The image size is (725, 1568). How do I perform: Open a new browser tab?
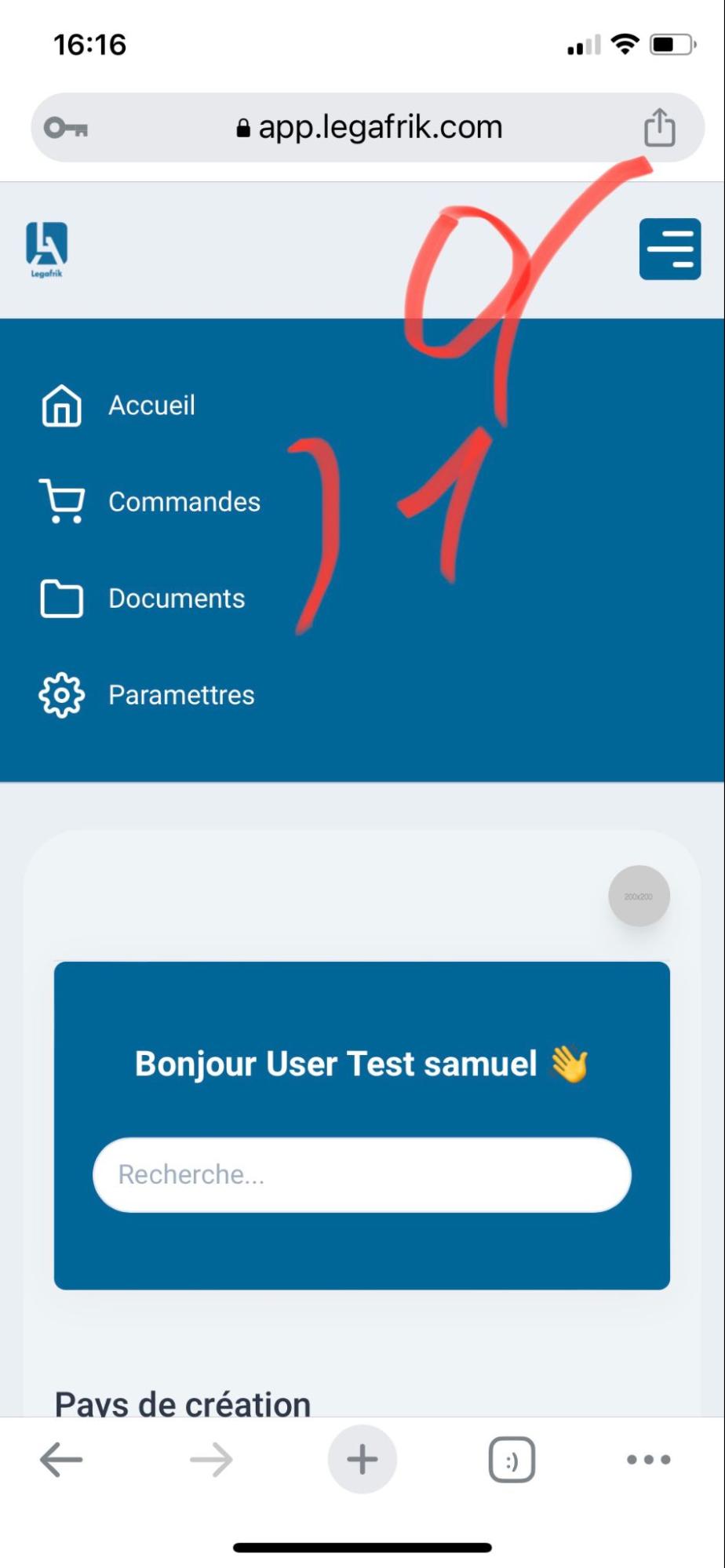click(x=362, y=1460)
